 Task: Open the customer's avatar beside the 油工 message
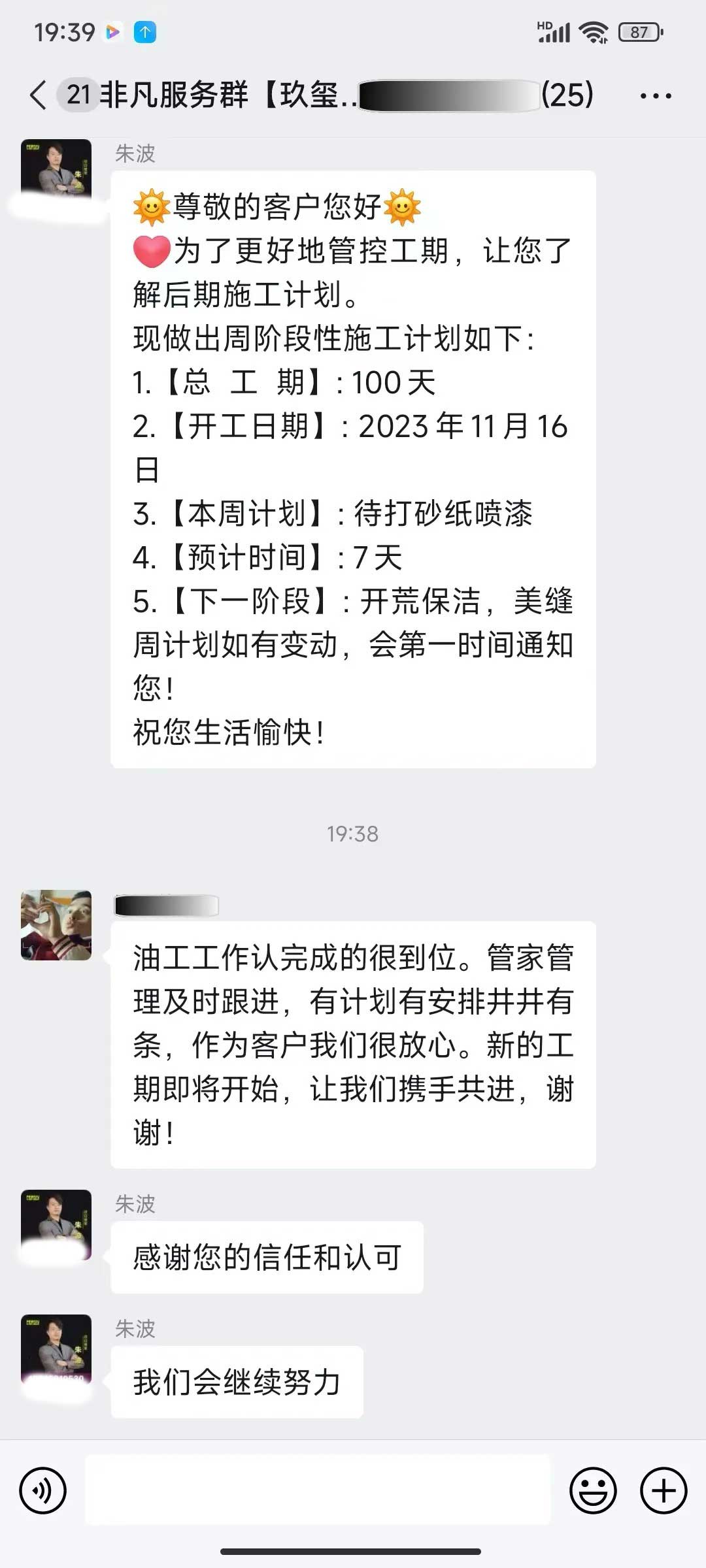56,924
